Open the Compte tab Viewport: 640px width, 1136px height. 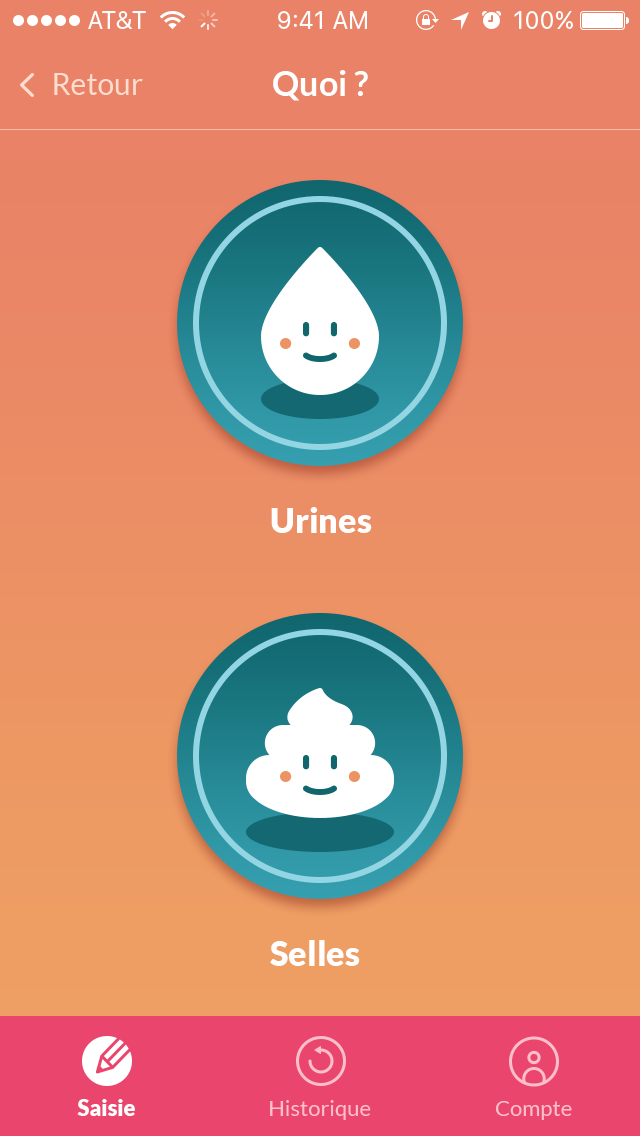click(533, 1077)
